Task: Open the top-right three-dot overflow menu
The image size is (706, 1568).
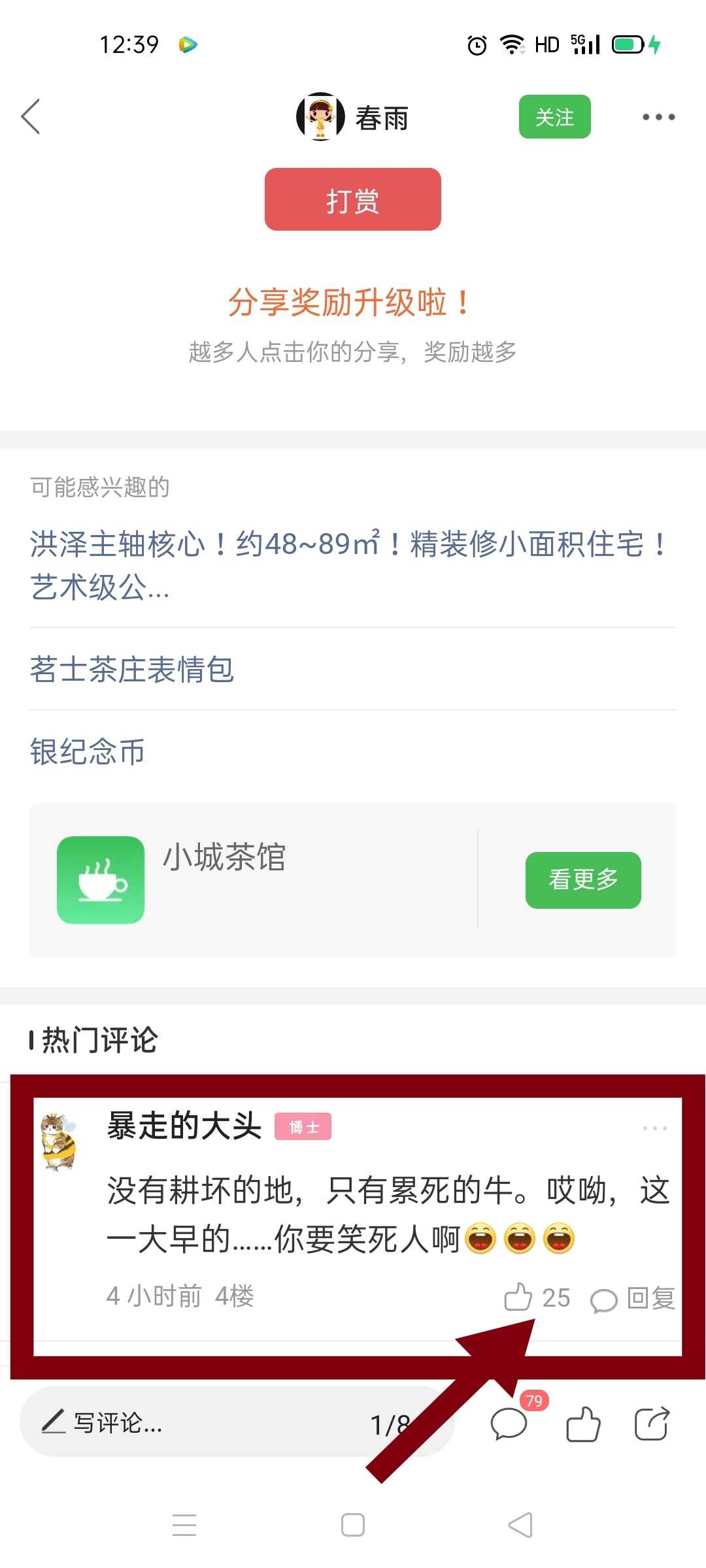Action: (x=658, y=117)
